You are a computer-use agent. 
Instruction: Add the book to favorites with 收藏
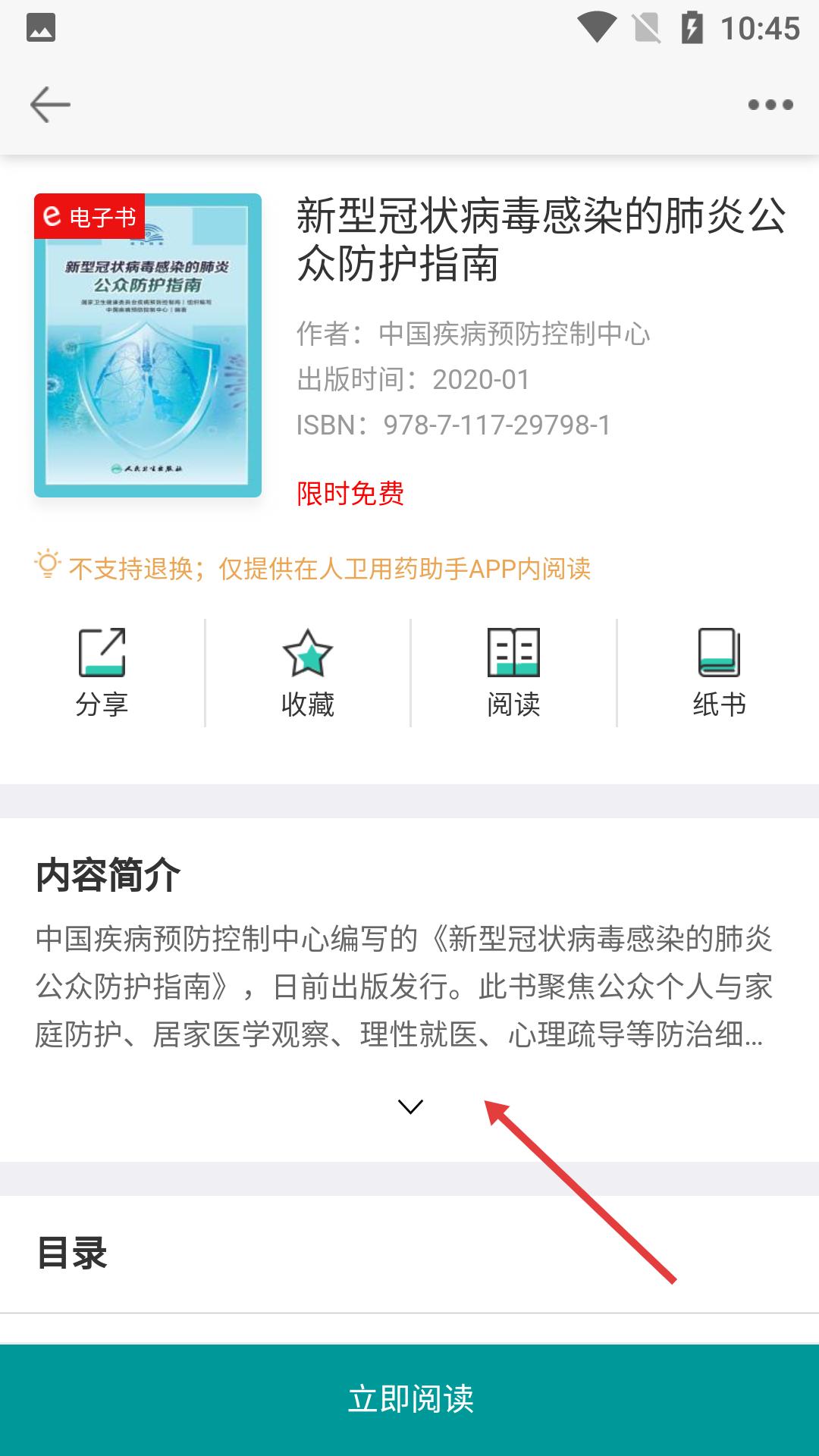(307, 673)
